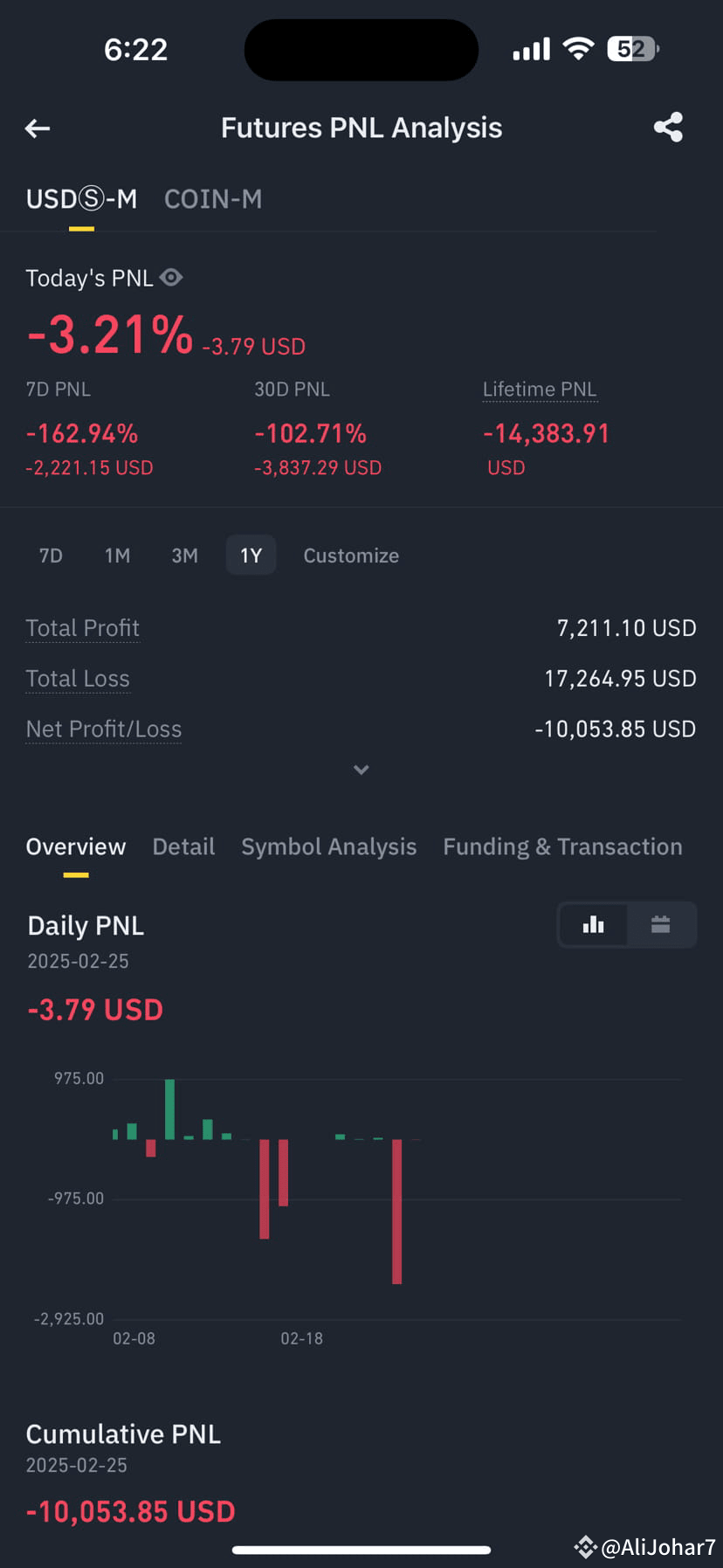Screen dimensions: 723x1568
Task: Select the Overview tab
Action: tap(76, 846)
